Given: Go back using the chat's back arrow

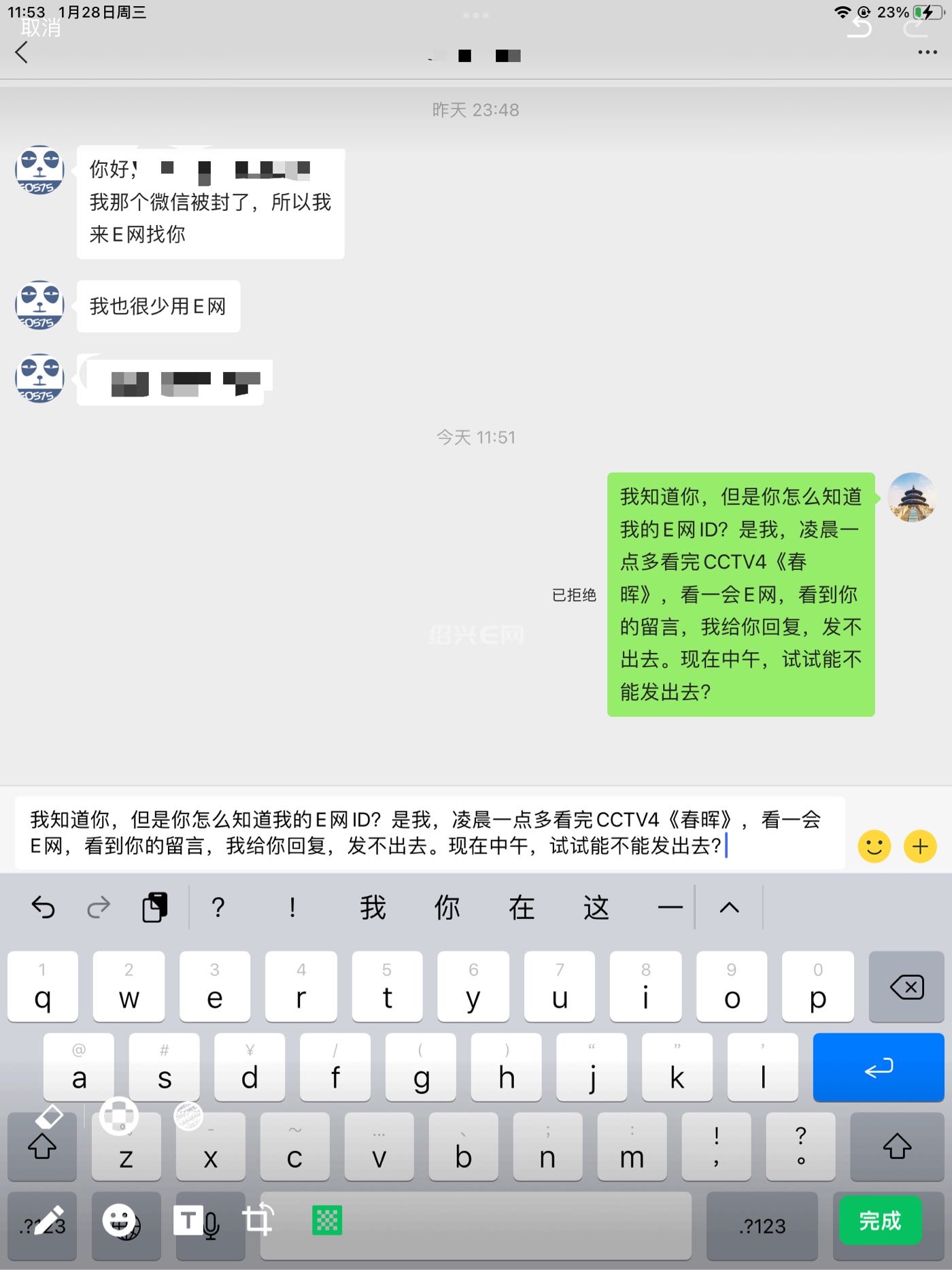Looking at the screenshot, I should [x=22, y=52].
